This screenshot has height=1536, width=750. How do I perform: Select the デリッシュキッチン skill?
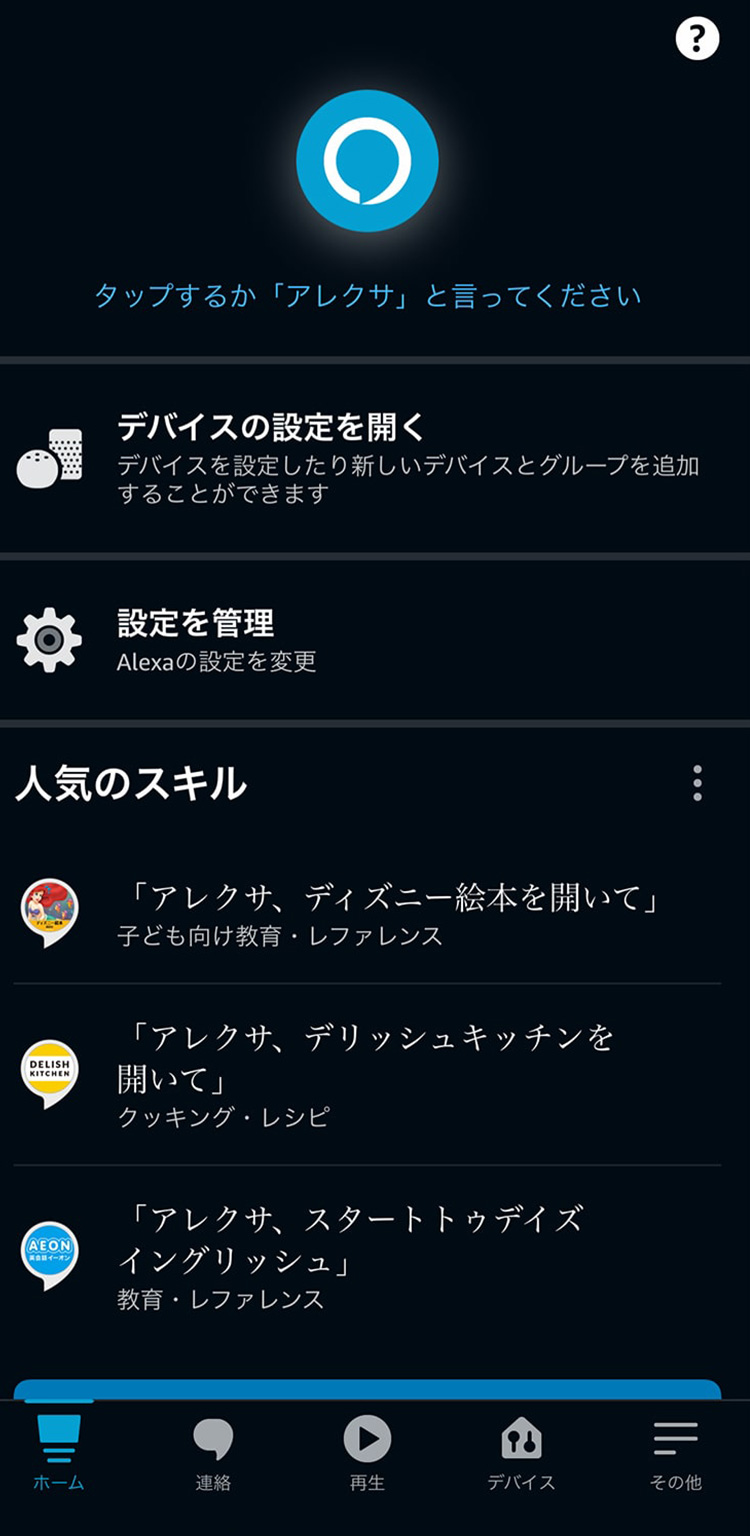click(x=368, y=1075)
